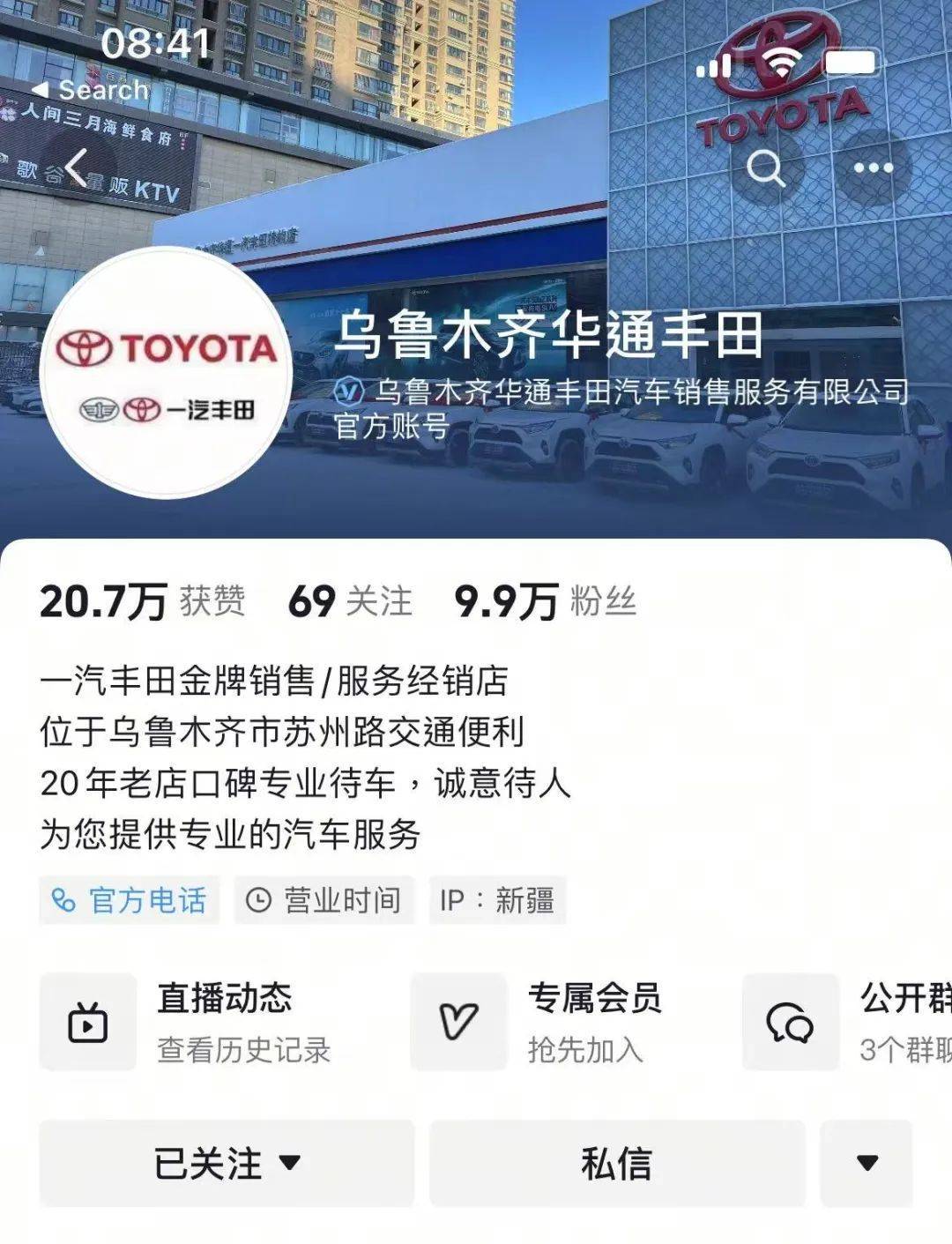View the 69 关注 following list
Screen dimensions: 952x1244
(350, 602)
